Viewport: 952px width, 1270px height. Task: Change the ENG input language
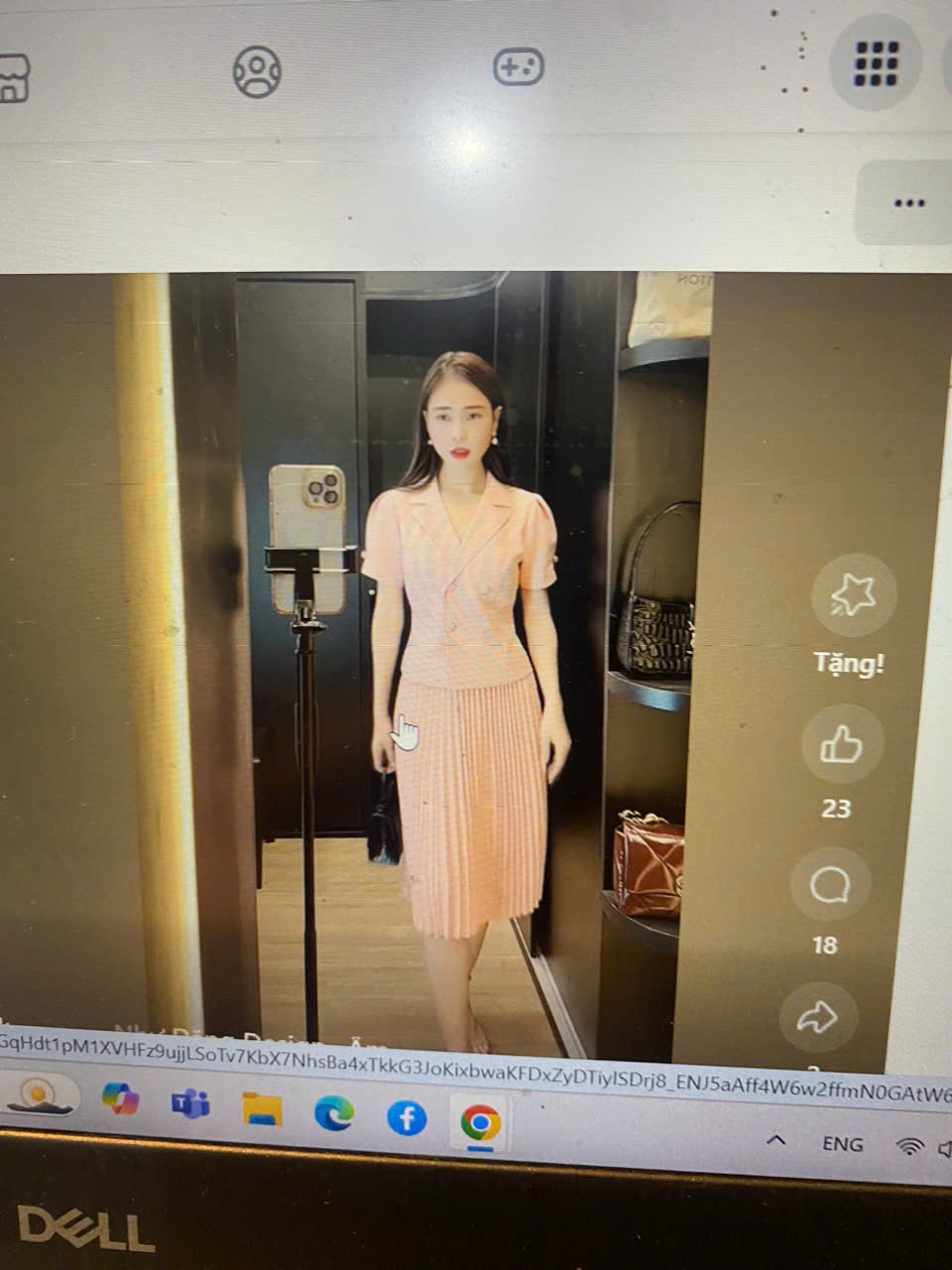[x=842, y=1144]
